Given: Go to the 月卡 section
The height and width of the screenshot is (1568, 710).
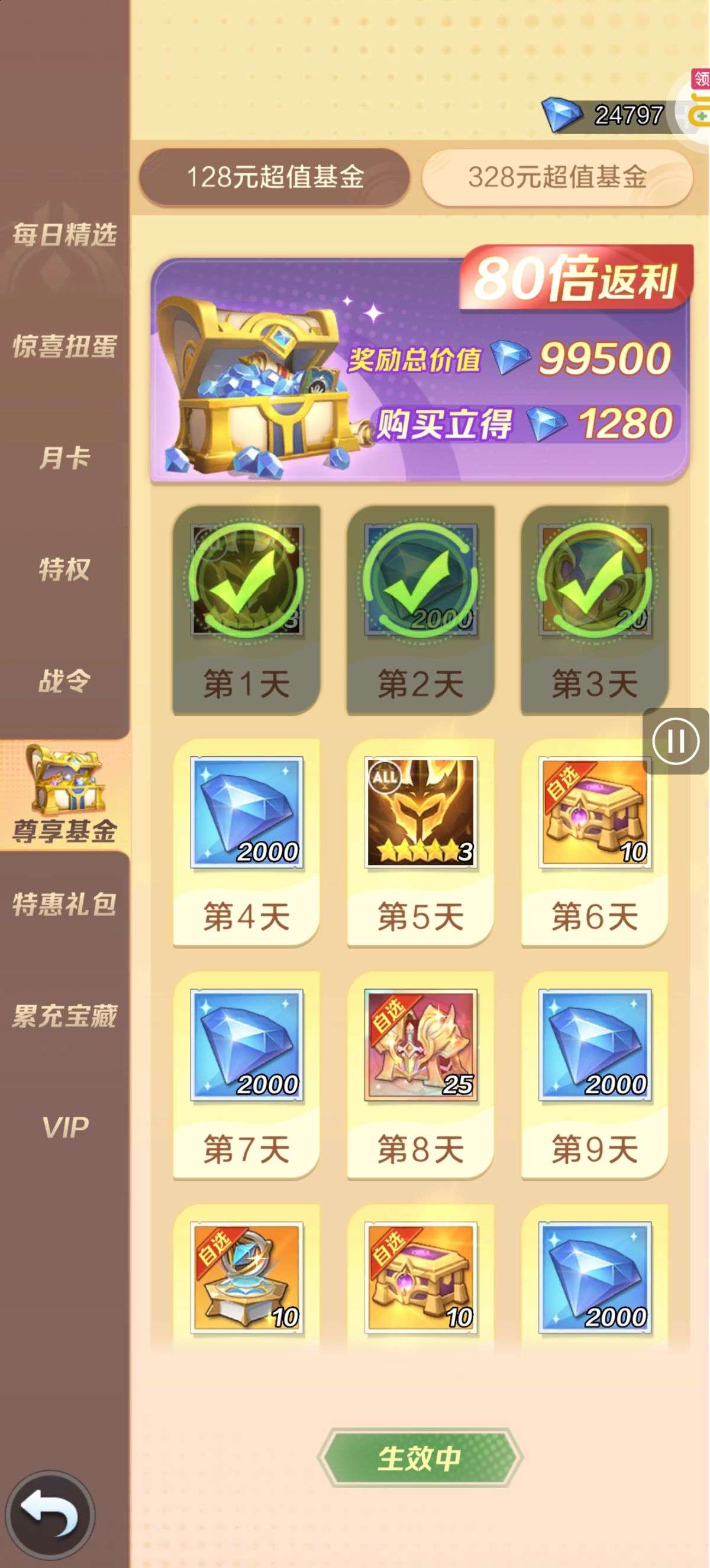Looking at the screenshot, I should [64, 458].
